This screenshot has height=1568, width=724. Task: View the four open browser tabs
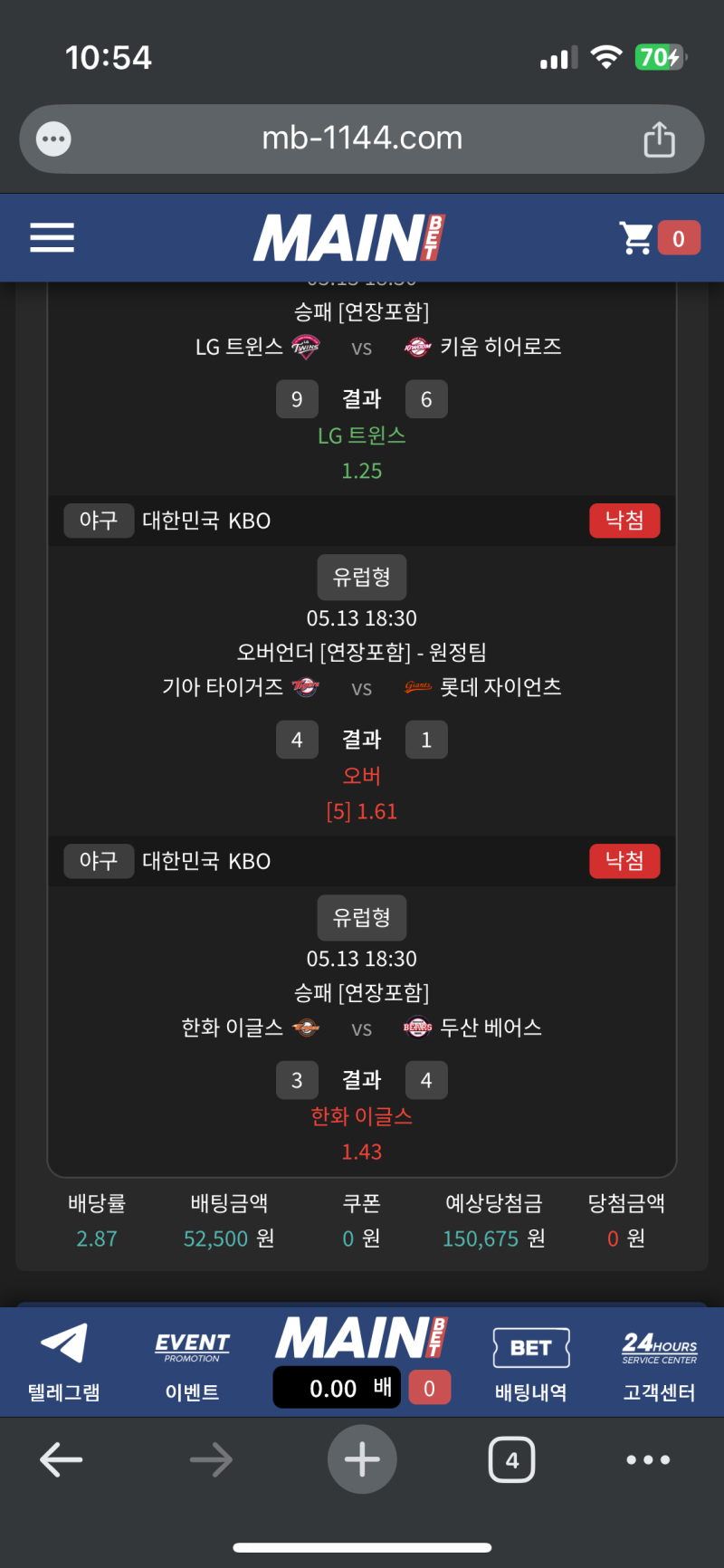point(511,1459)
